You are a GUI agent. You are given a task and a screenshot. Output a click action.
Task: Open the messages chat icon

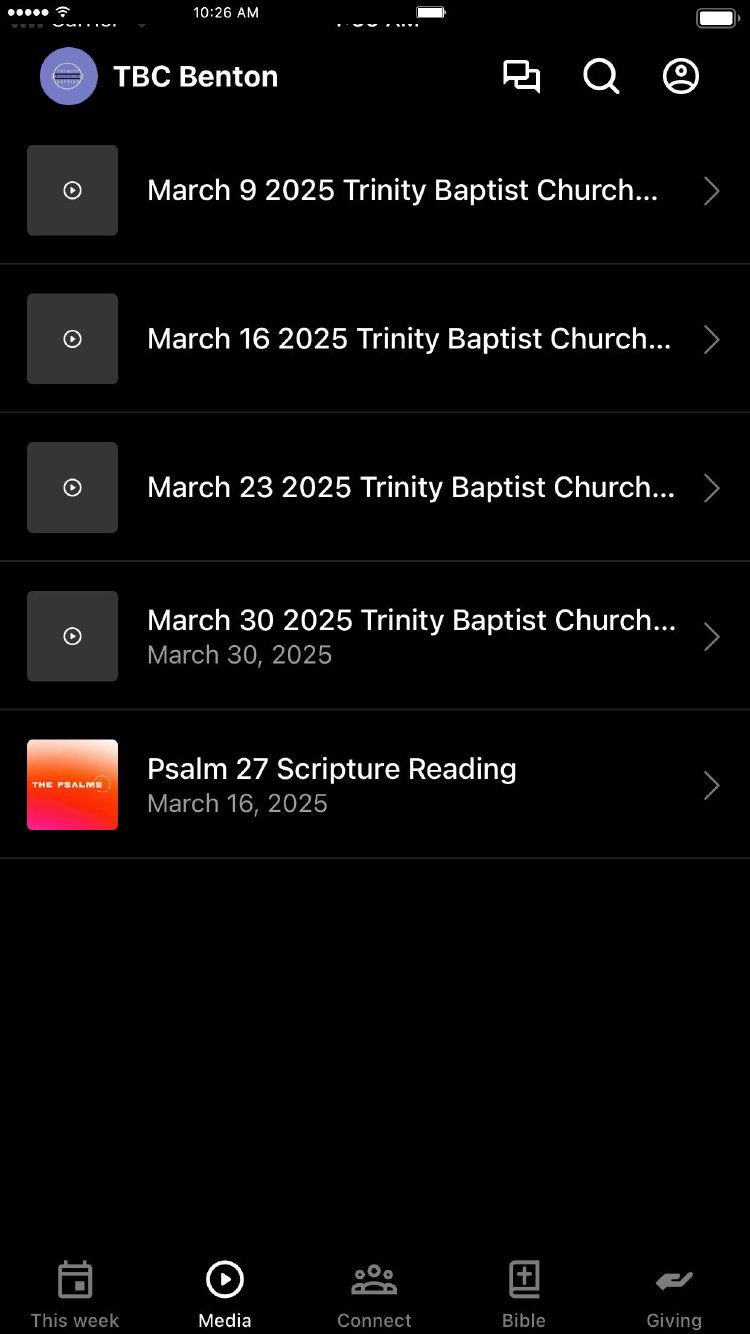click(521, 77)
